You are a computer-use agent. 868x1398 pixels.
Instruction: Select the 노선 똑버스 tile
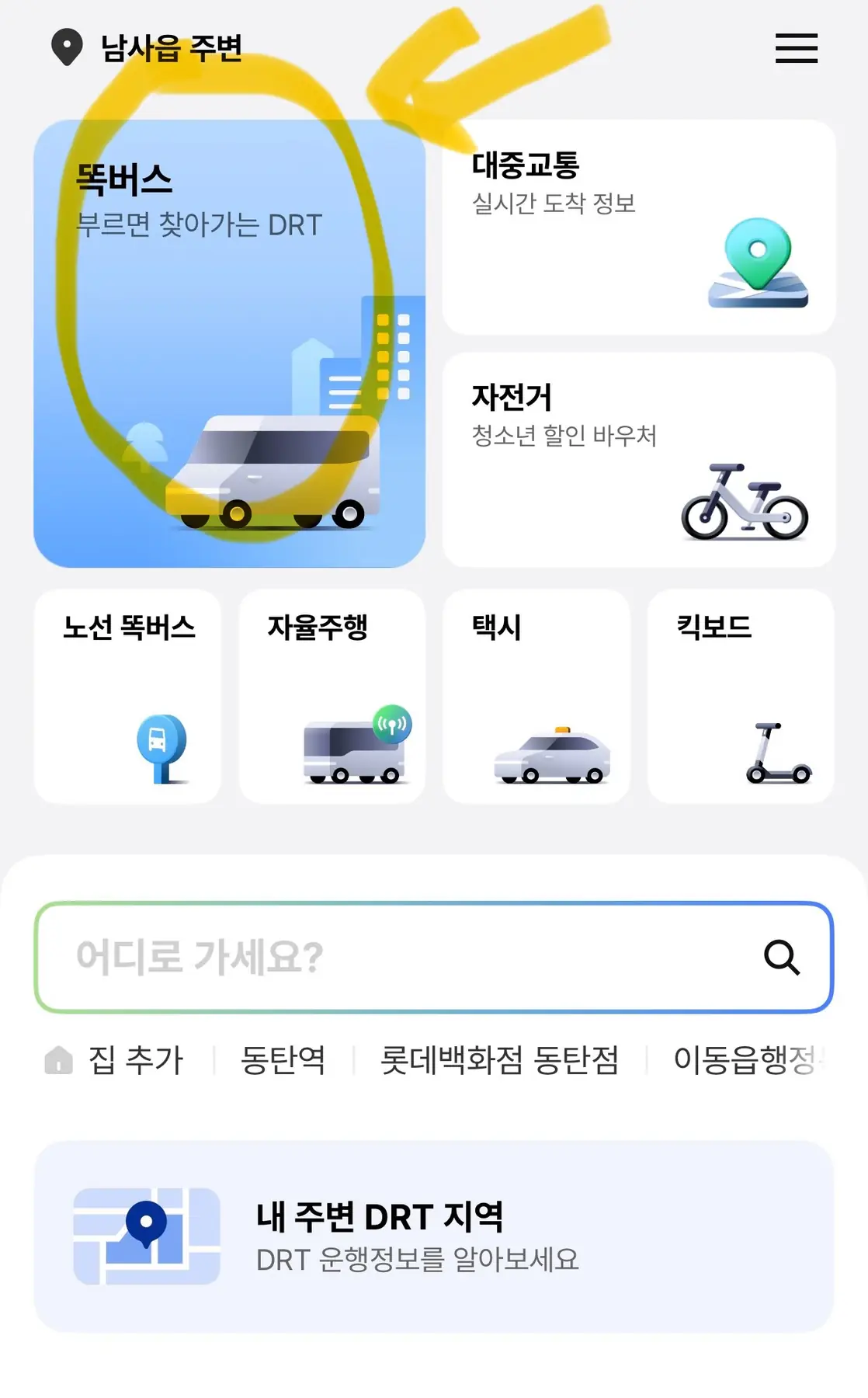[x=127, y=696]
